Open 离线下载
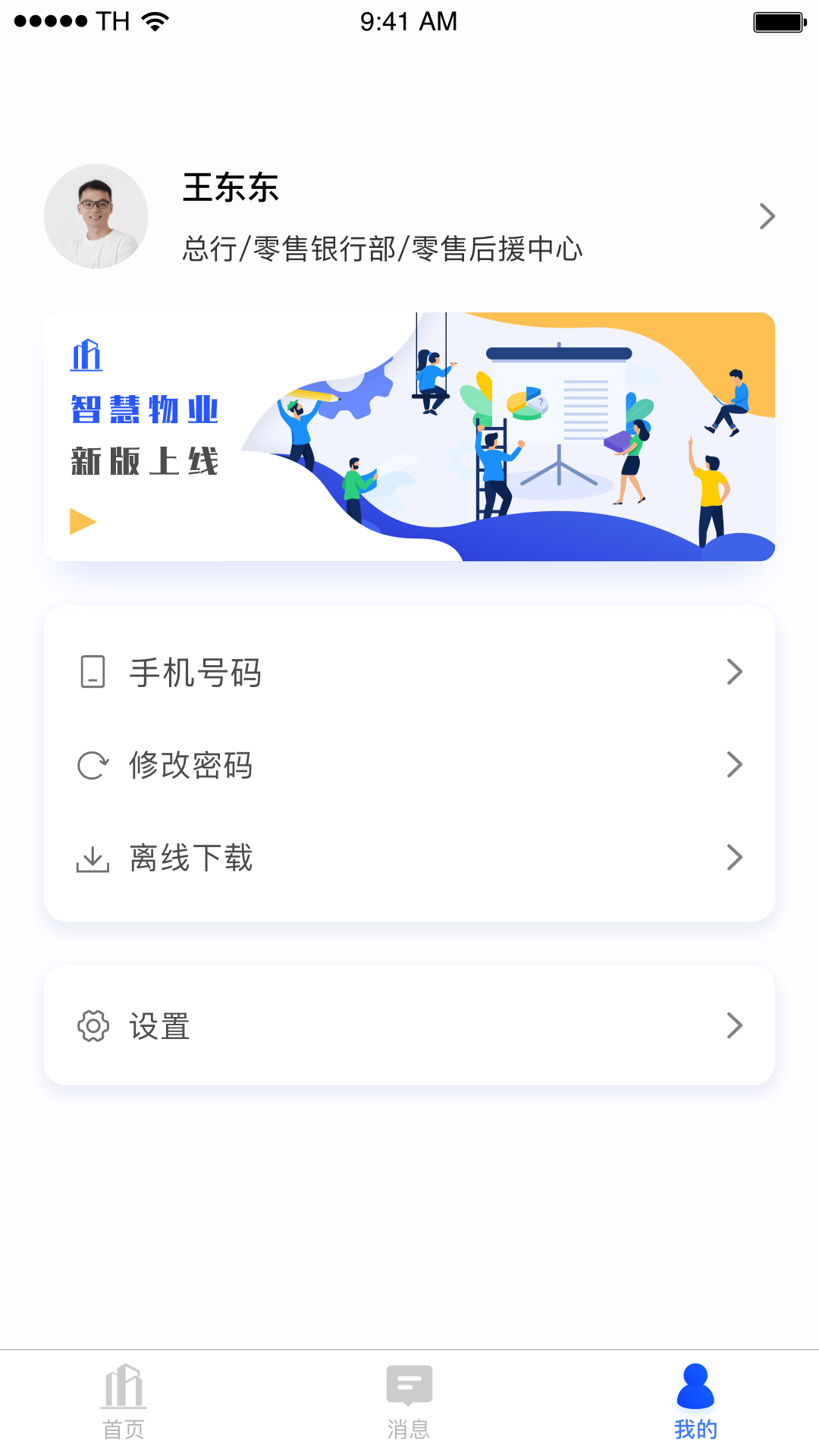This screenshot has height=1456, width=819. (x=409, y=858)
